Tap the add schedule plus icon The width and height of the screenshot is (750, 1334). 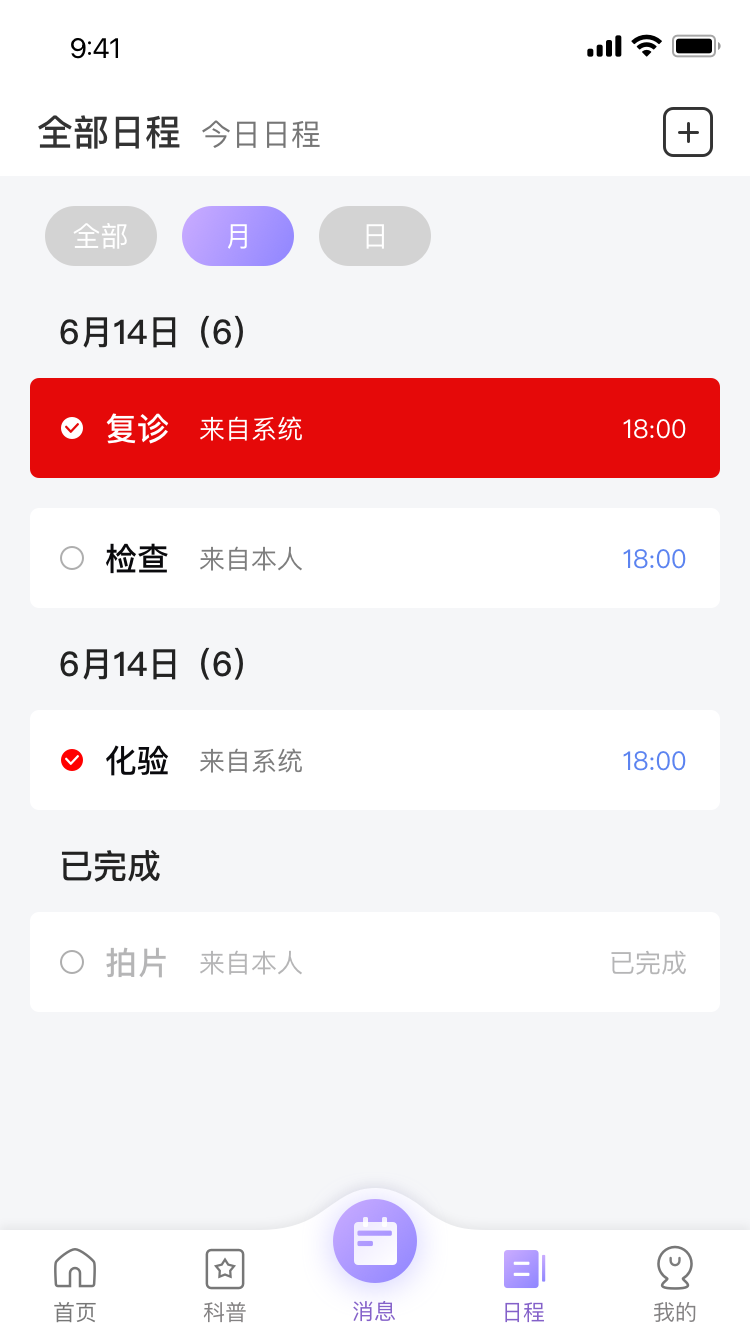coord(687,131)
